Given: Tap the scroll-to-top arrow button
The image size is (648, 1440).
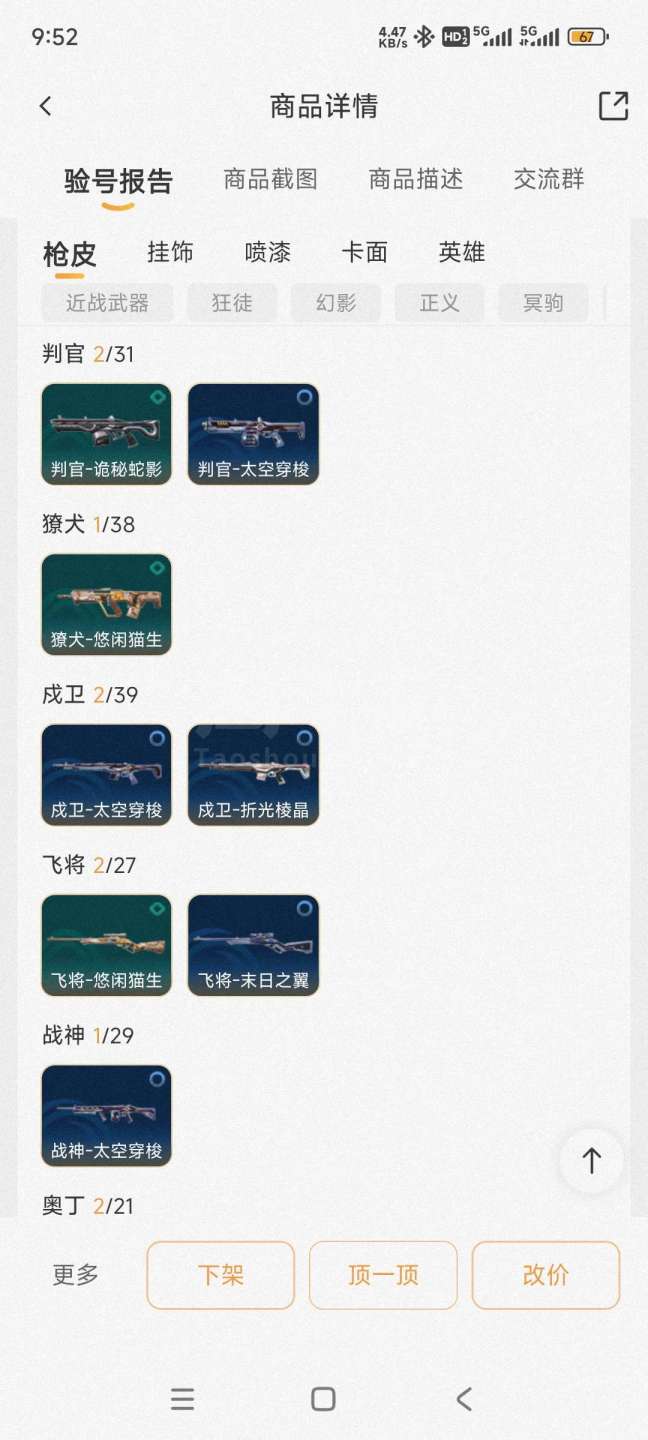Looking at the screenshot, I should point(591,1161).
